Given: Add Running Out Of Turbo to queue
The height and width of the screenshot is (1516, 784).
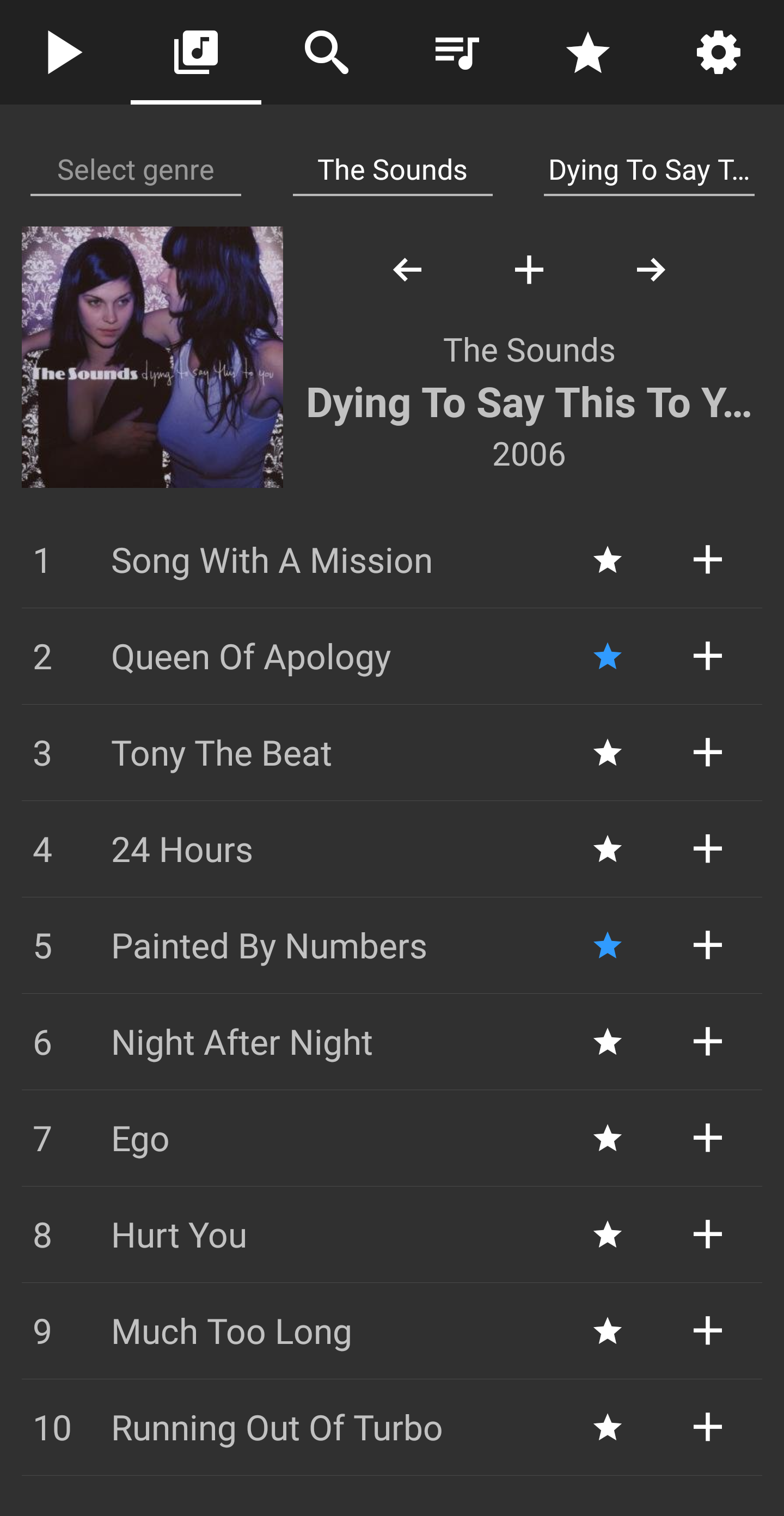Looking at the screenshot, I should click(707, 1428).
